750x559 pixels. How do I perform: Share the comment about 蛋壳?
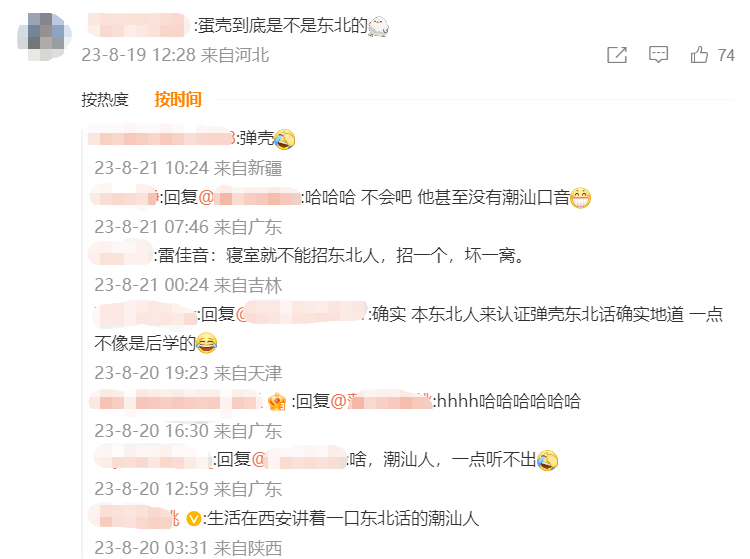[x=617, y=55]
